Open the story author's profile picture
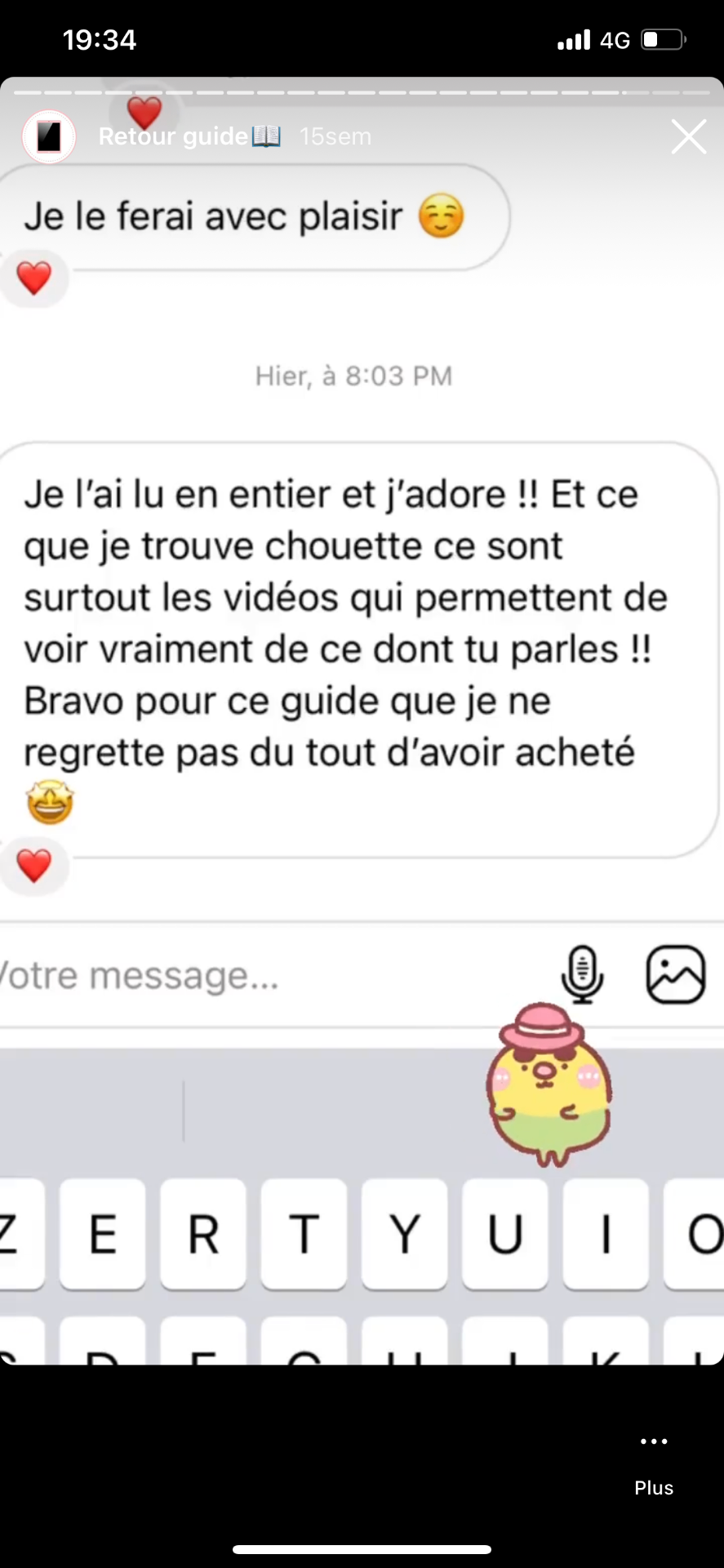This screenshot has height=1568, width=724. pos(49,136)
